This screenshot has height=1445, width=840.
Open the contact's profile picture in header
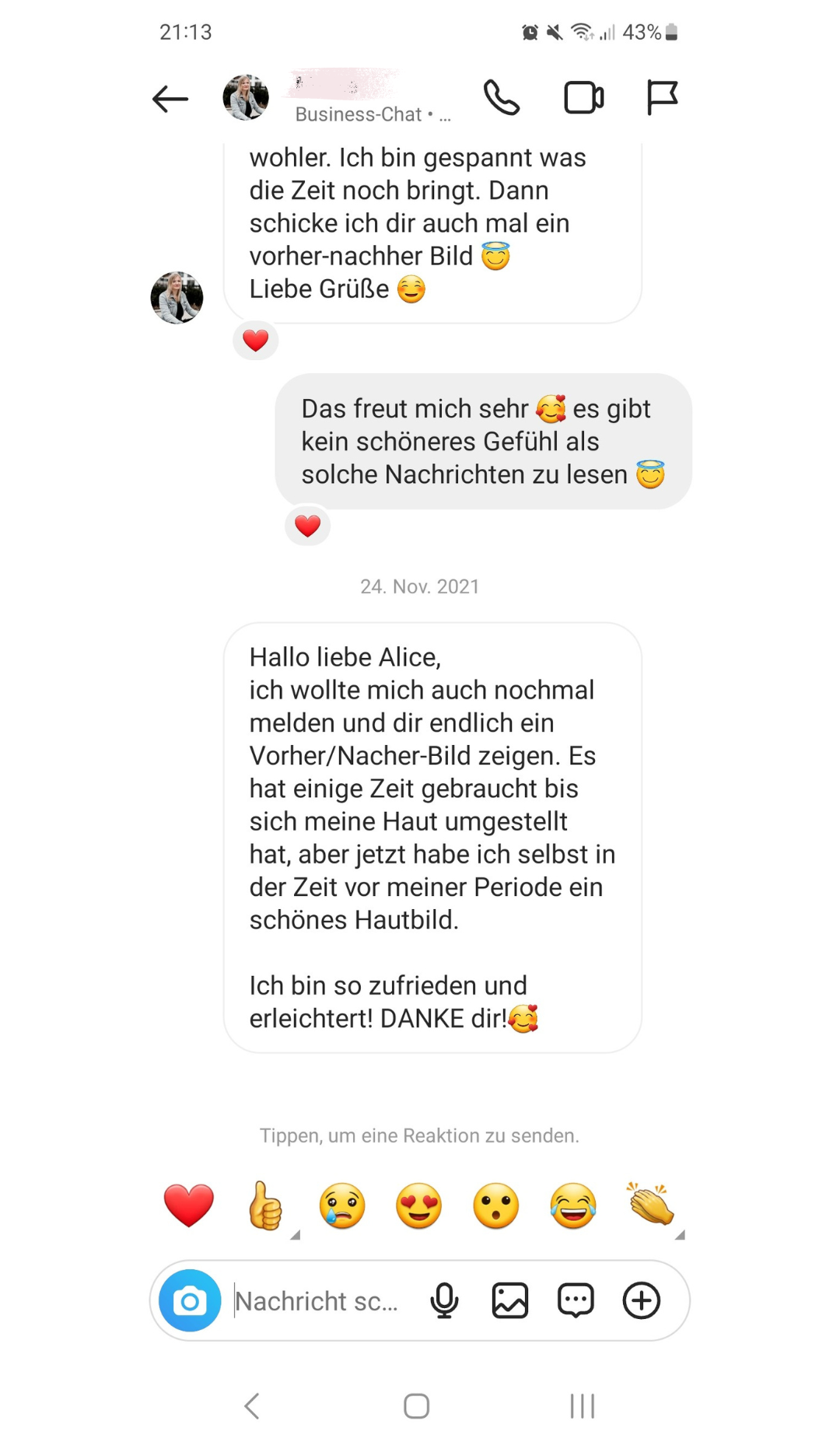pos(246,98)
